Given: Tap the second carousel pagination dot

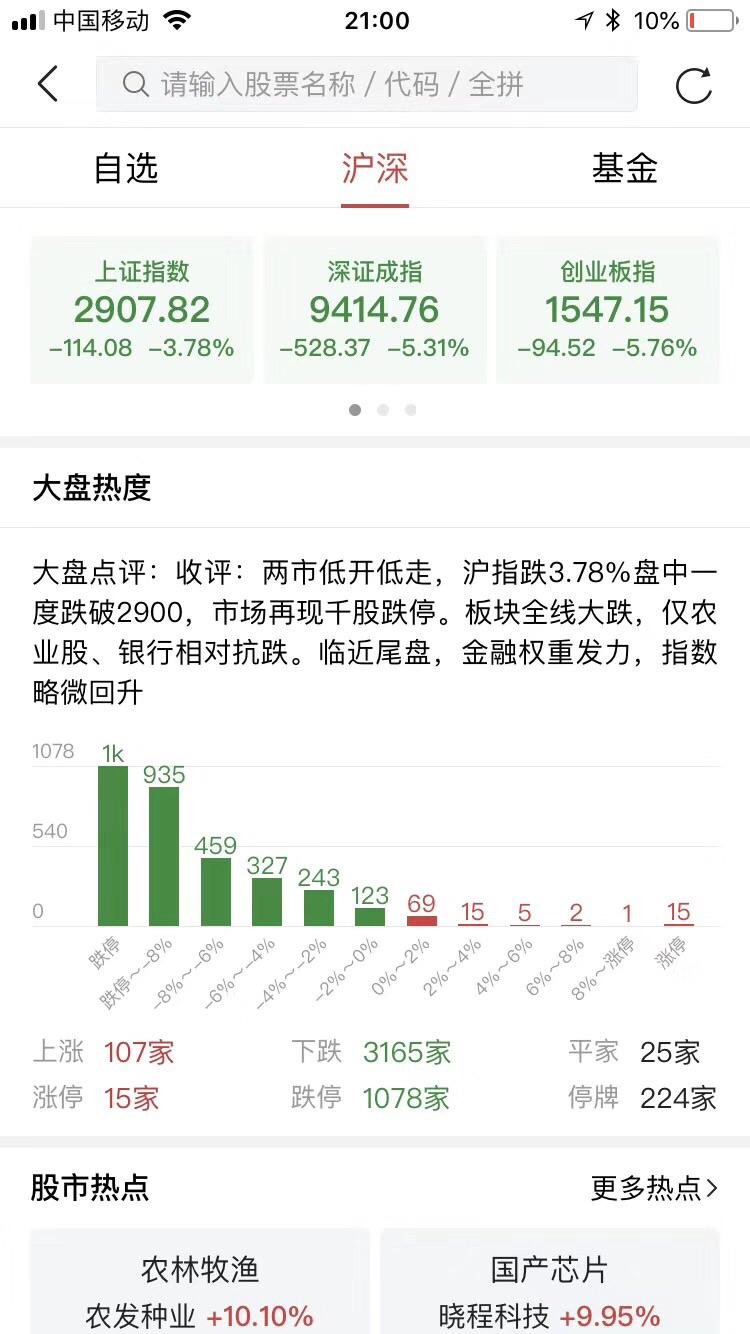Looking at the screenshot, I should click(382, 410).
